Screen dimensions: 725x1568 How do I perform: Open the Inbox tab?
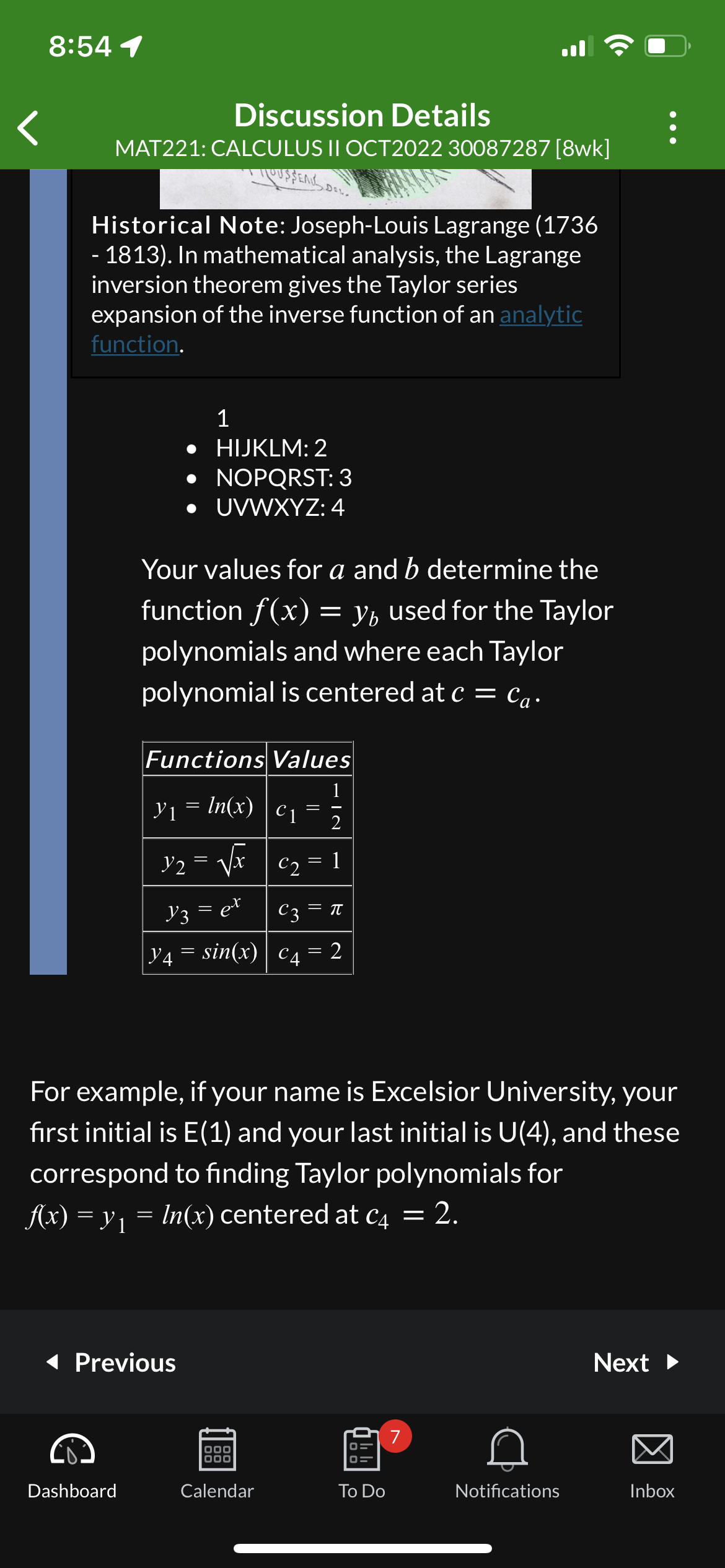point(652,1463)
